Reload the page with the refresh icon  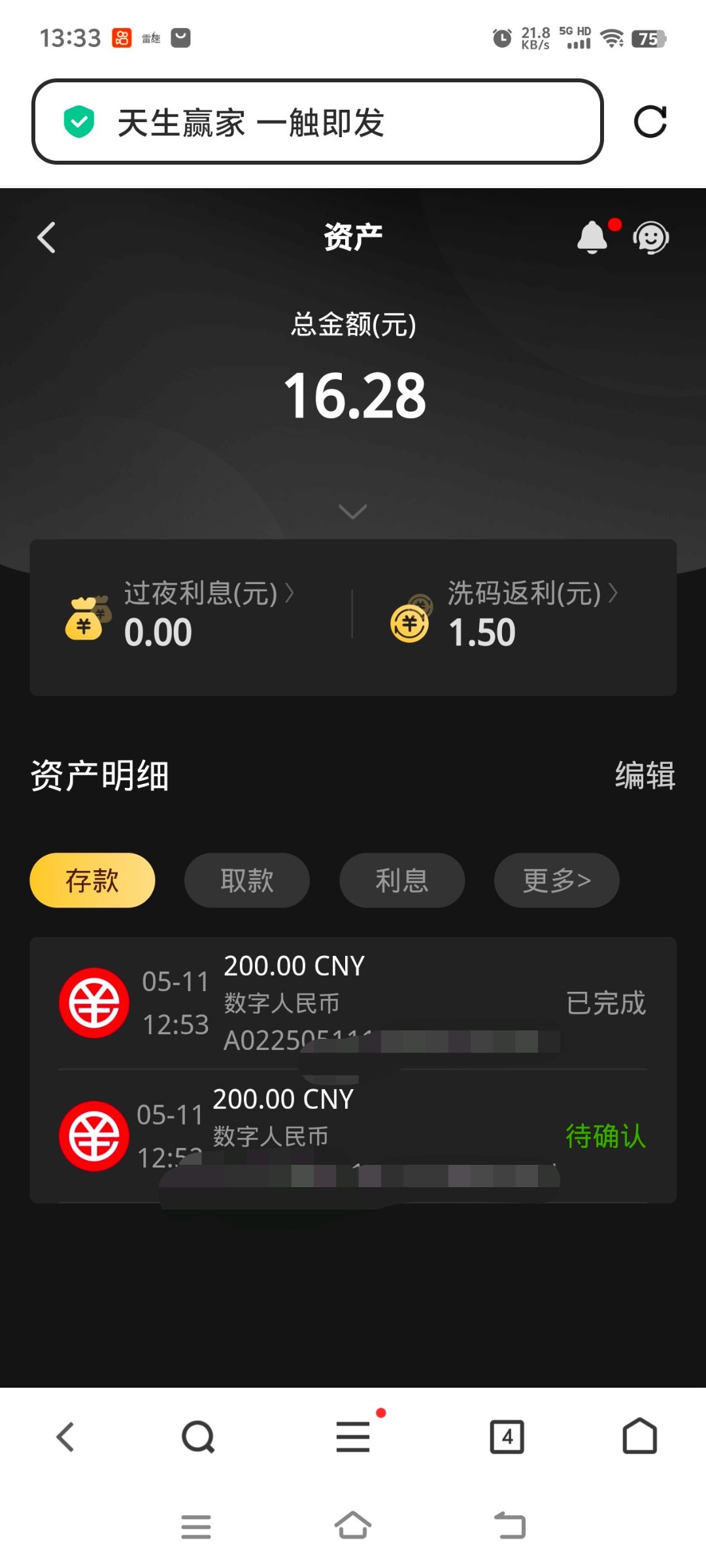tap(650, 122)
